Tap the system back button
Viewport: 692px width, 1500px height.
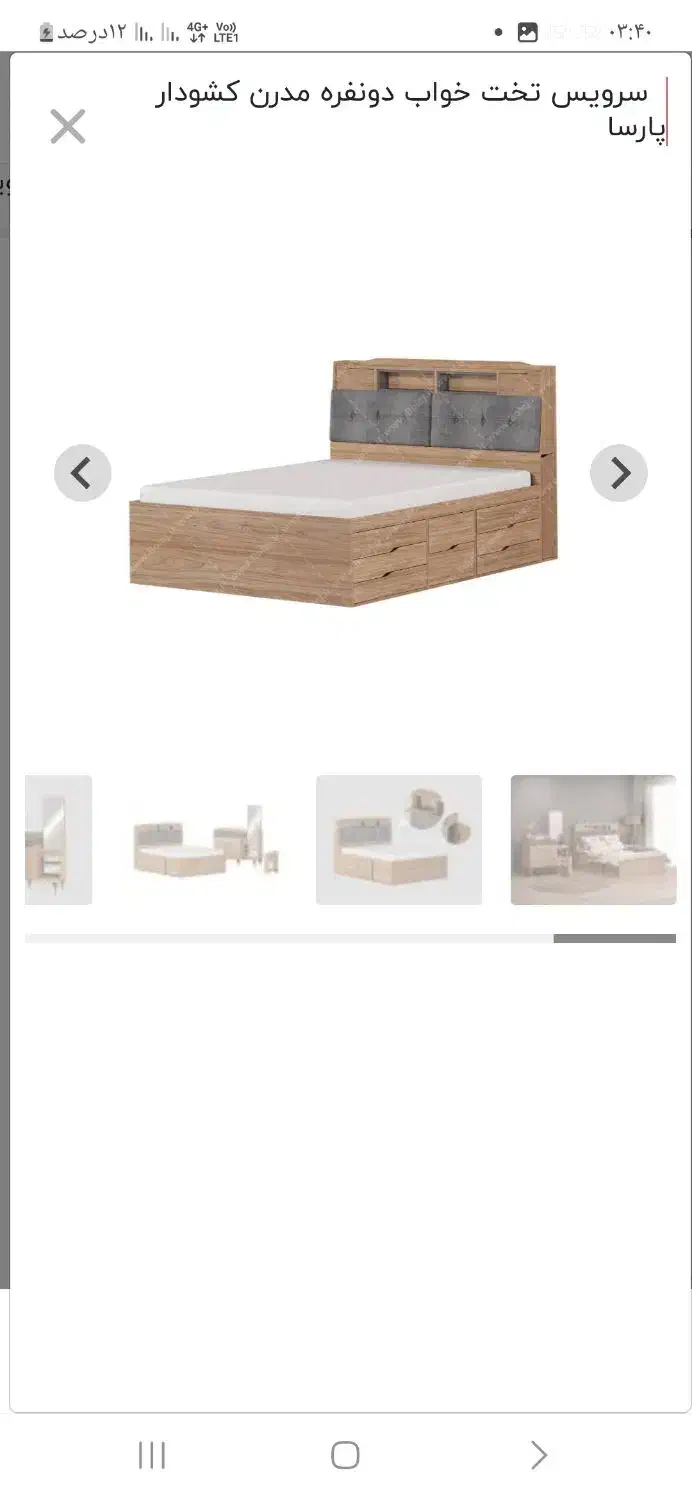coord(538,1455)
